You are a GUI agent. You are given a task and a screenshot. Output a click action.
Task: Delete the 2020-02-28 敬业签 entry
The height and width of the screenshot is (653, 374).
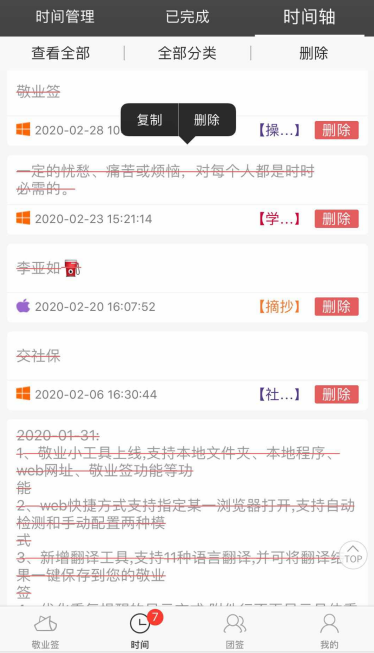(x=337, y=130)
